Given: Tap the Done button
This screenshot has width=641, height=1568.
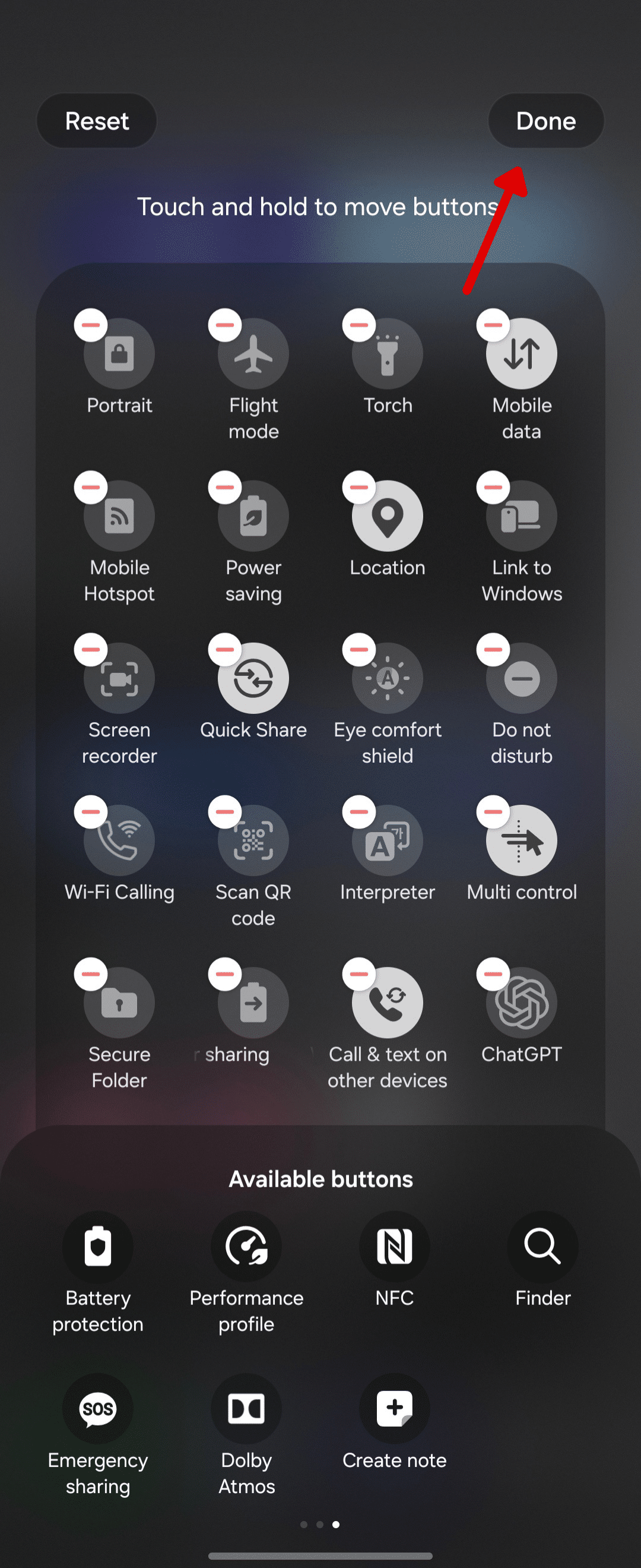Looking at the screenshot, I should click(x=545, y=121).
